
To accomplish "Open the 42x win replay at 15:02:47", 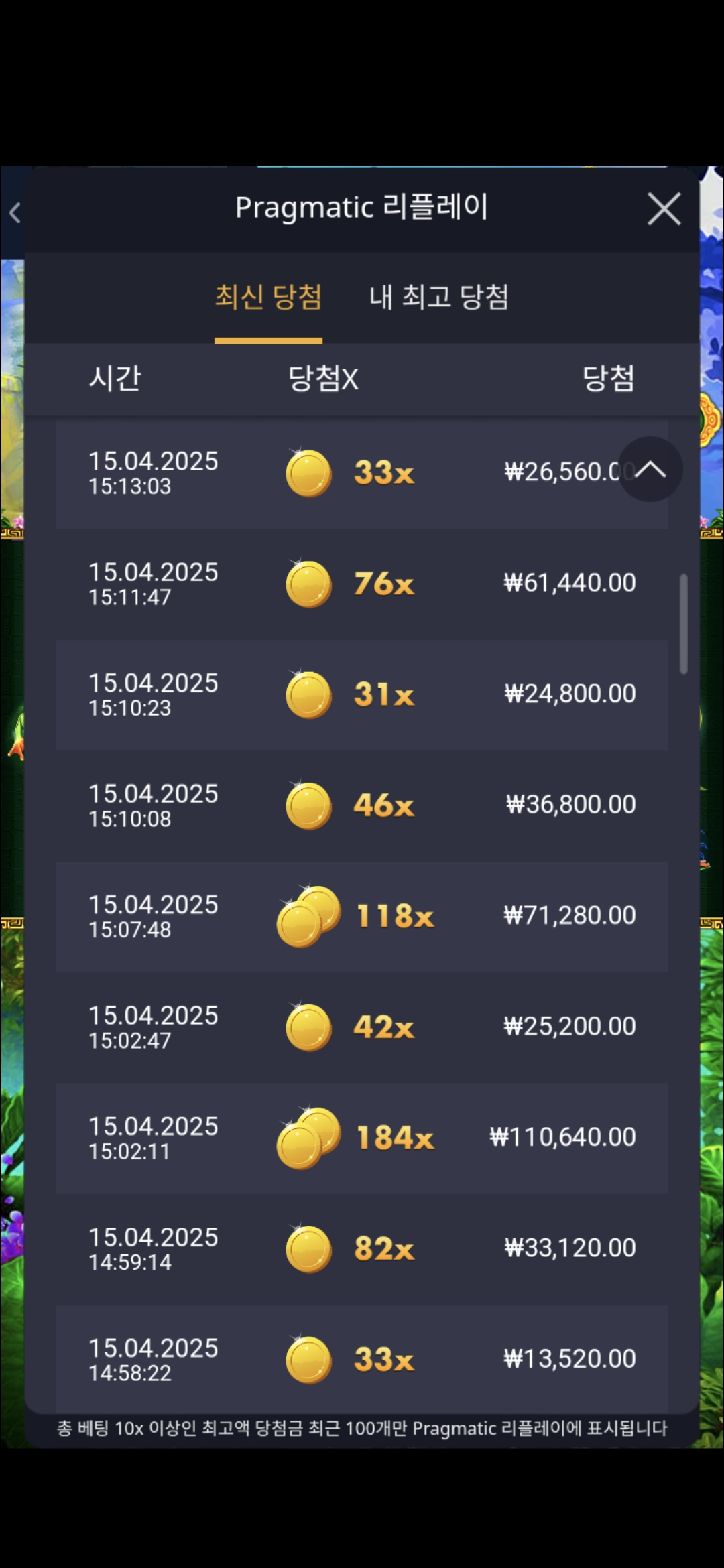I will [x=362, y=1027].
